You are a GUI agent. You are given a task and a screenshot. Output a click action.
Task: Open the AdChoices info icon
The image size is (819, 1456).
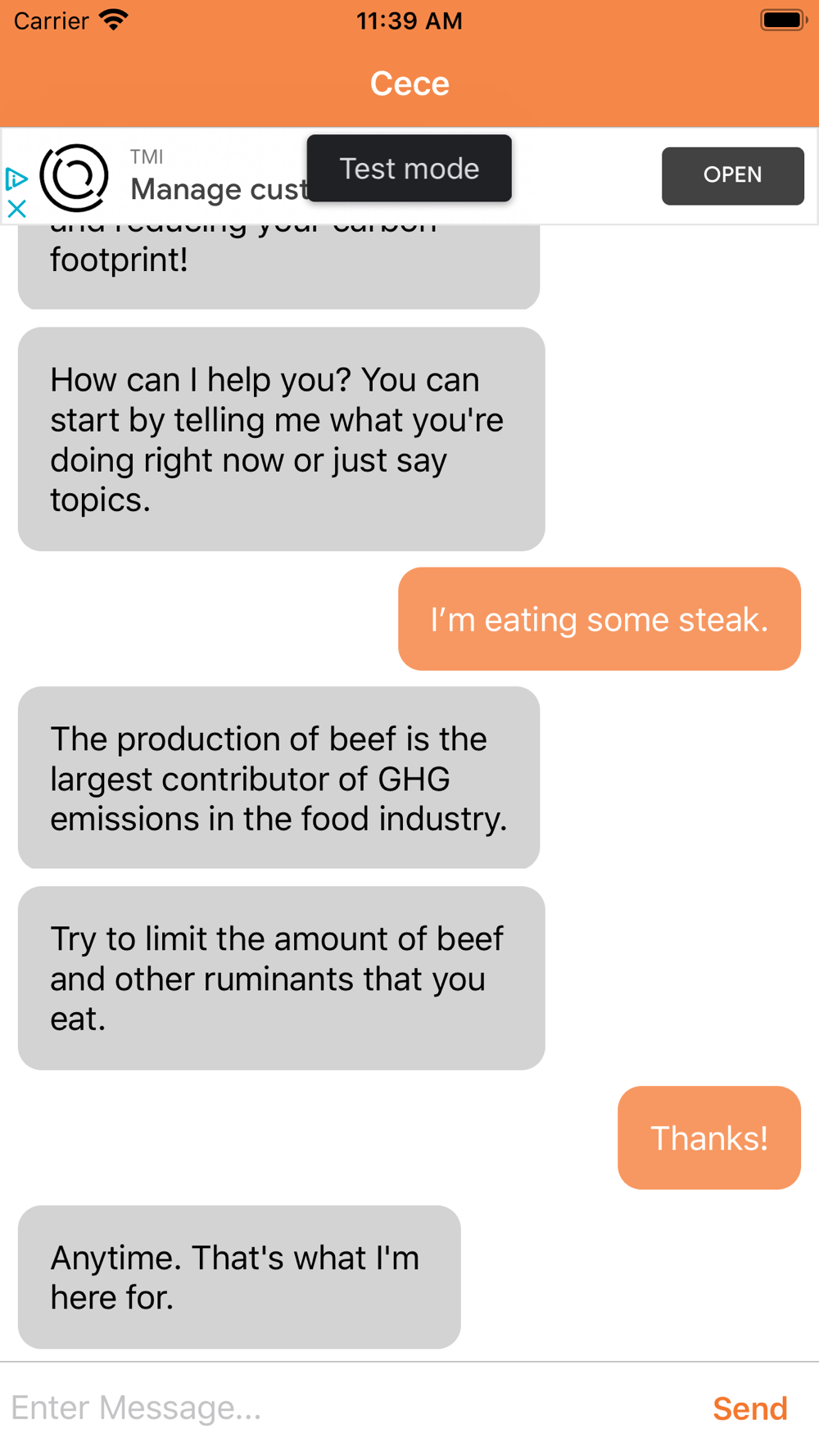click(16, 179)
